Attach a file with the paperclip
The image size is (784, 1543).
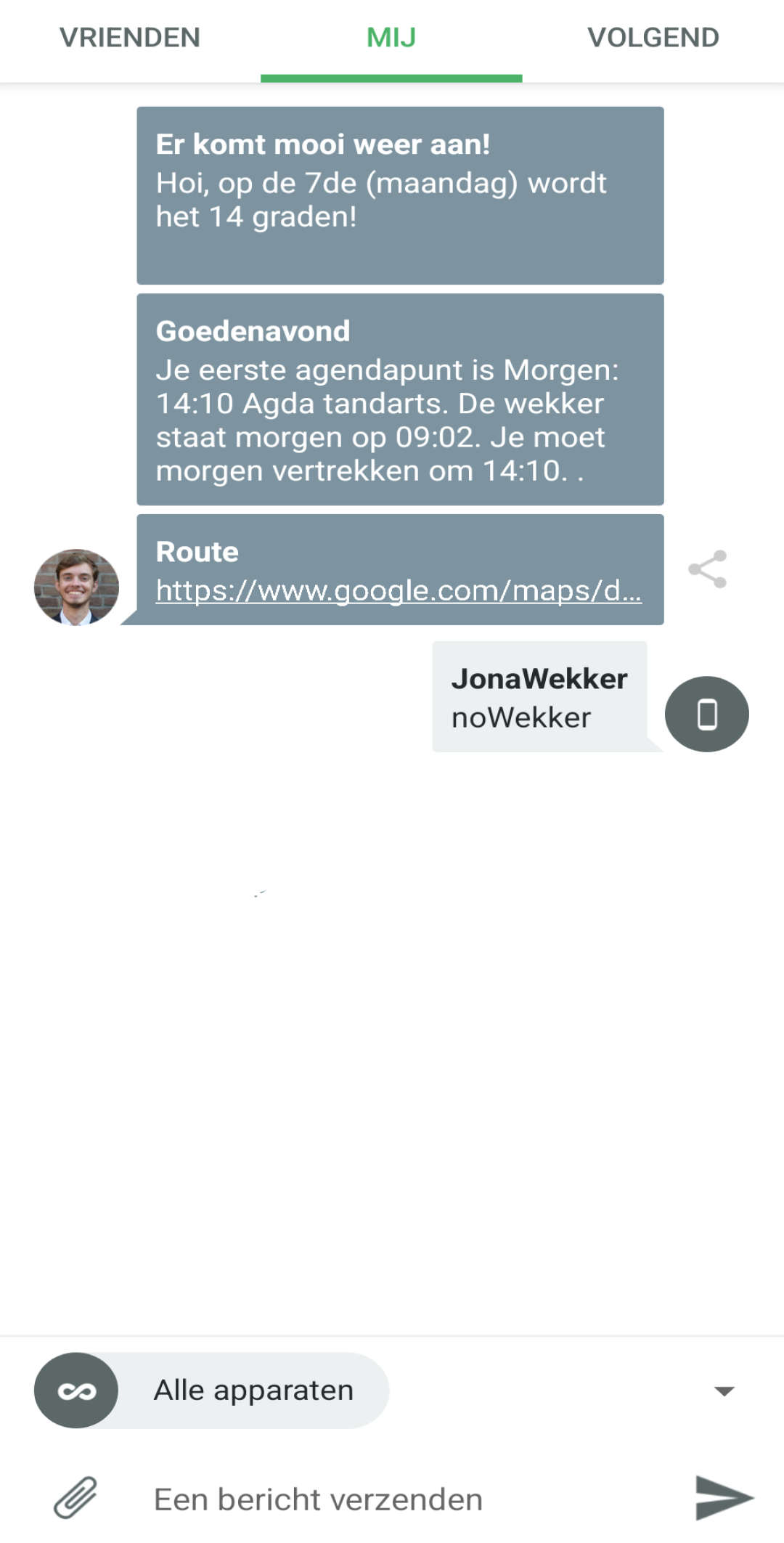point(75,1498)
